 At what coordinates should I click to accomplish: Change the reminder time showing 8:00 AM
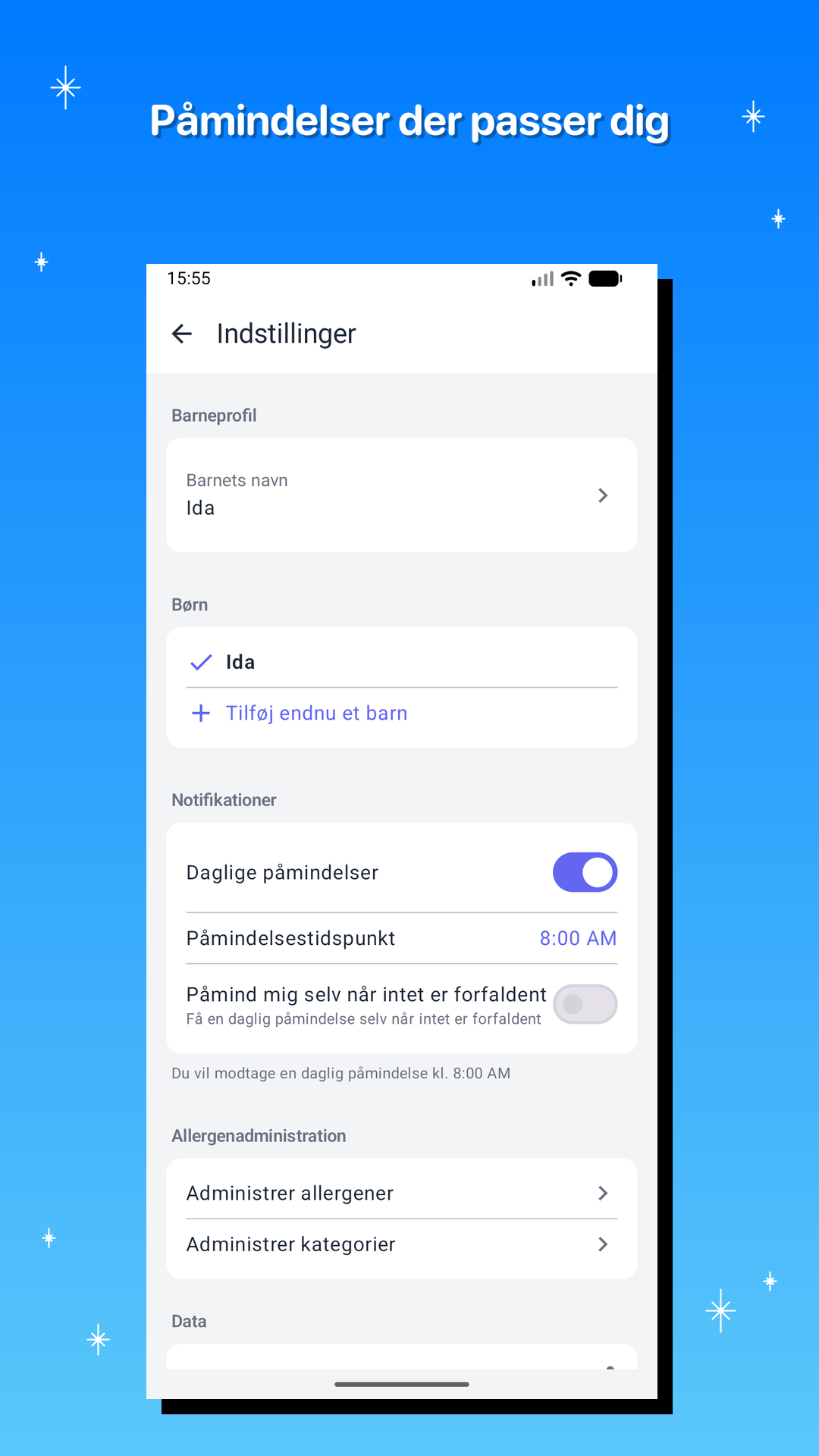[578, 938]
